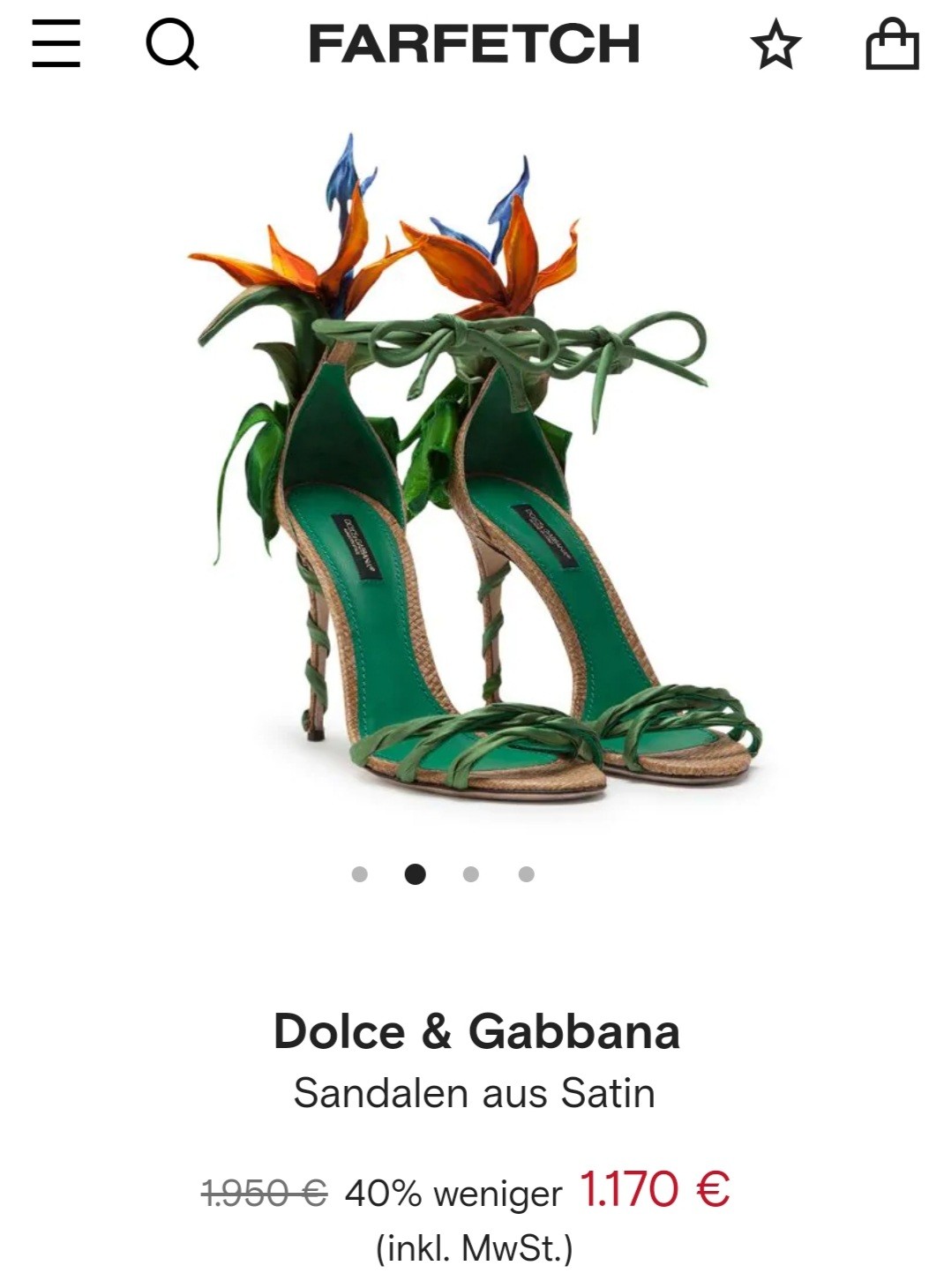Open the shopping bag
The width and height of the screenshot is (929, 1288).
click(891, 44)
